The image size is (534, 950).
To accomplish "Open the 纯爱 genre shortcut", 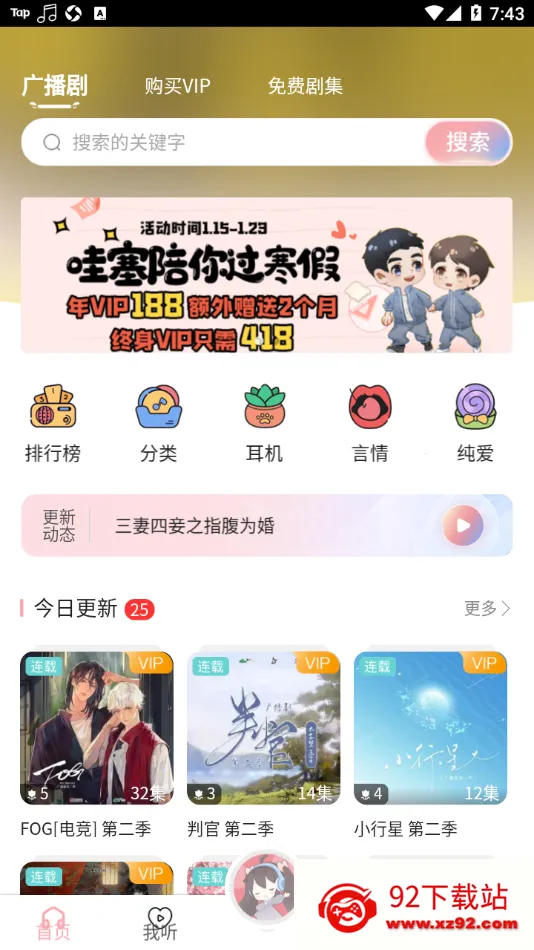I will [475, 424].
